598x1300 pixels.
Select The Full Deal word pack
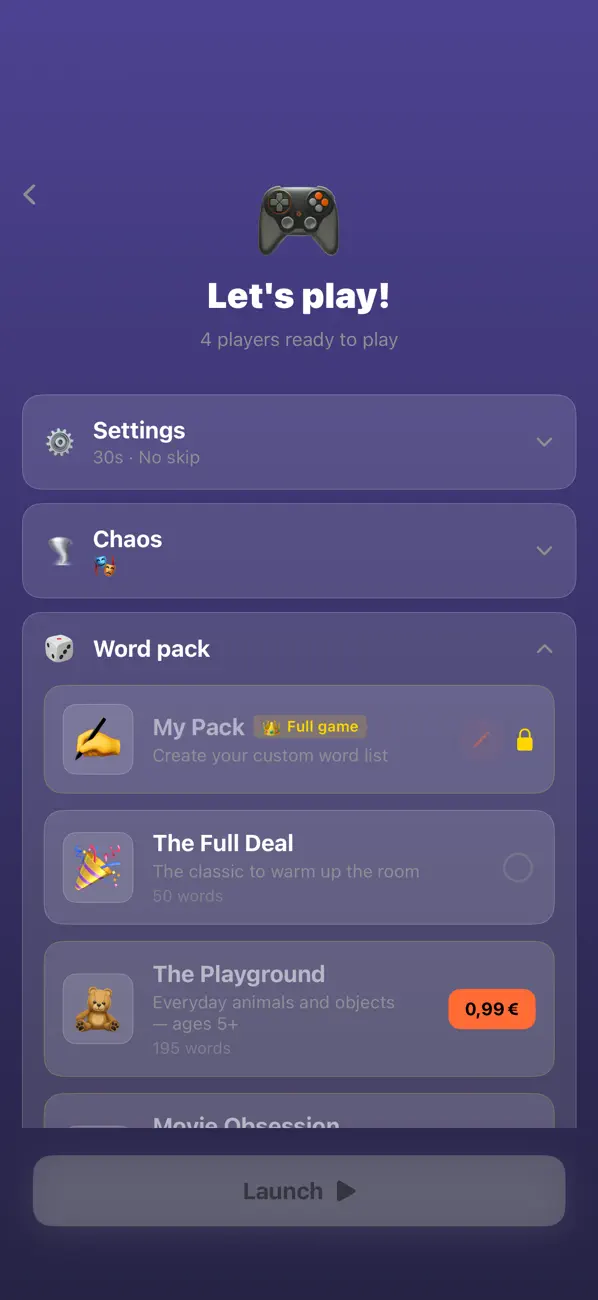pyautogui.click(x=299, y=867)
